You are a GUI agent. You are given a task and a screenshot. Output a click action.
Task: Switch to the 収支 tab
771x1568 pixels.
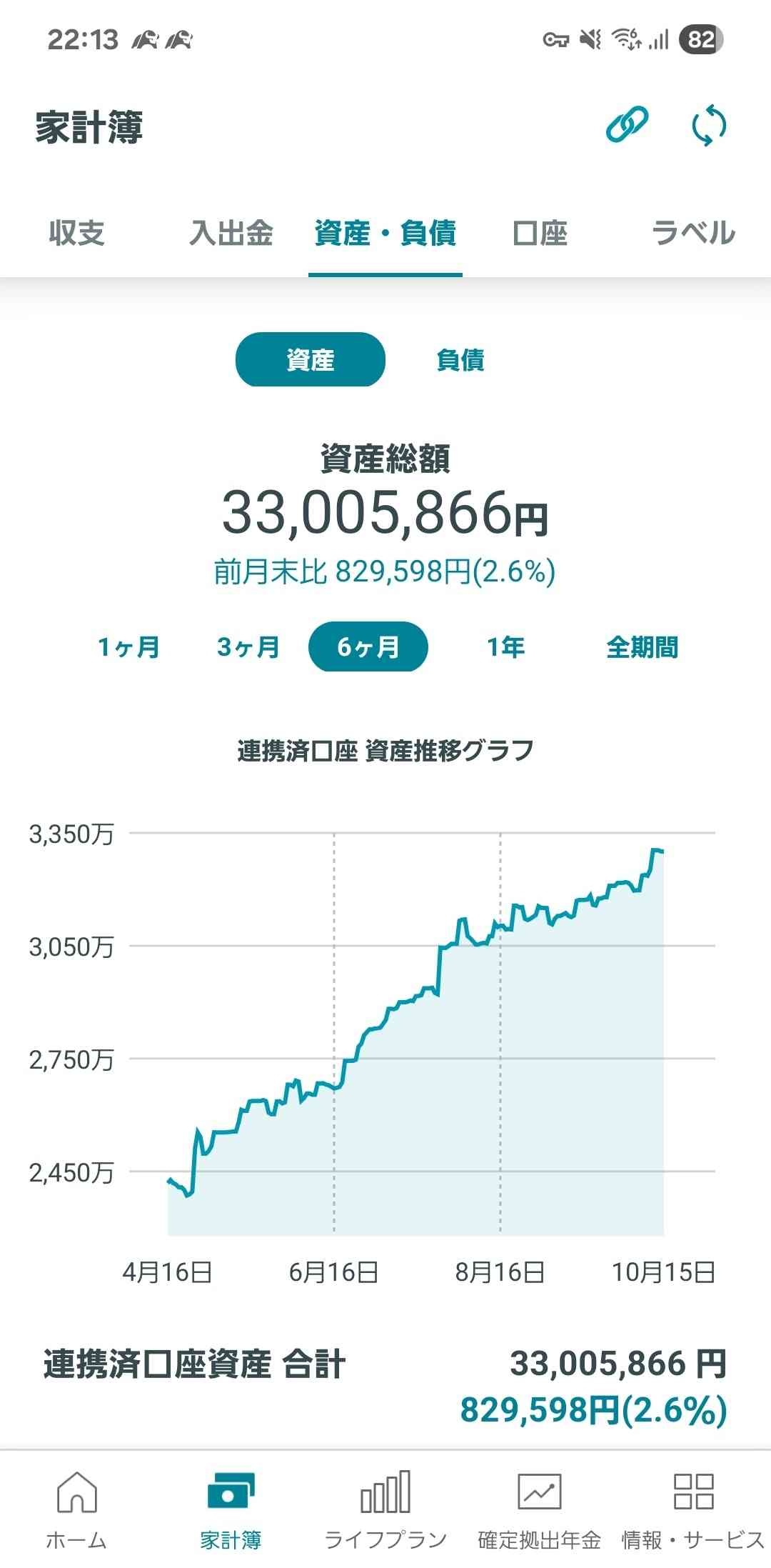point(76,233)
